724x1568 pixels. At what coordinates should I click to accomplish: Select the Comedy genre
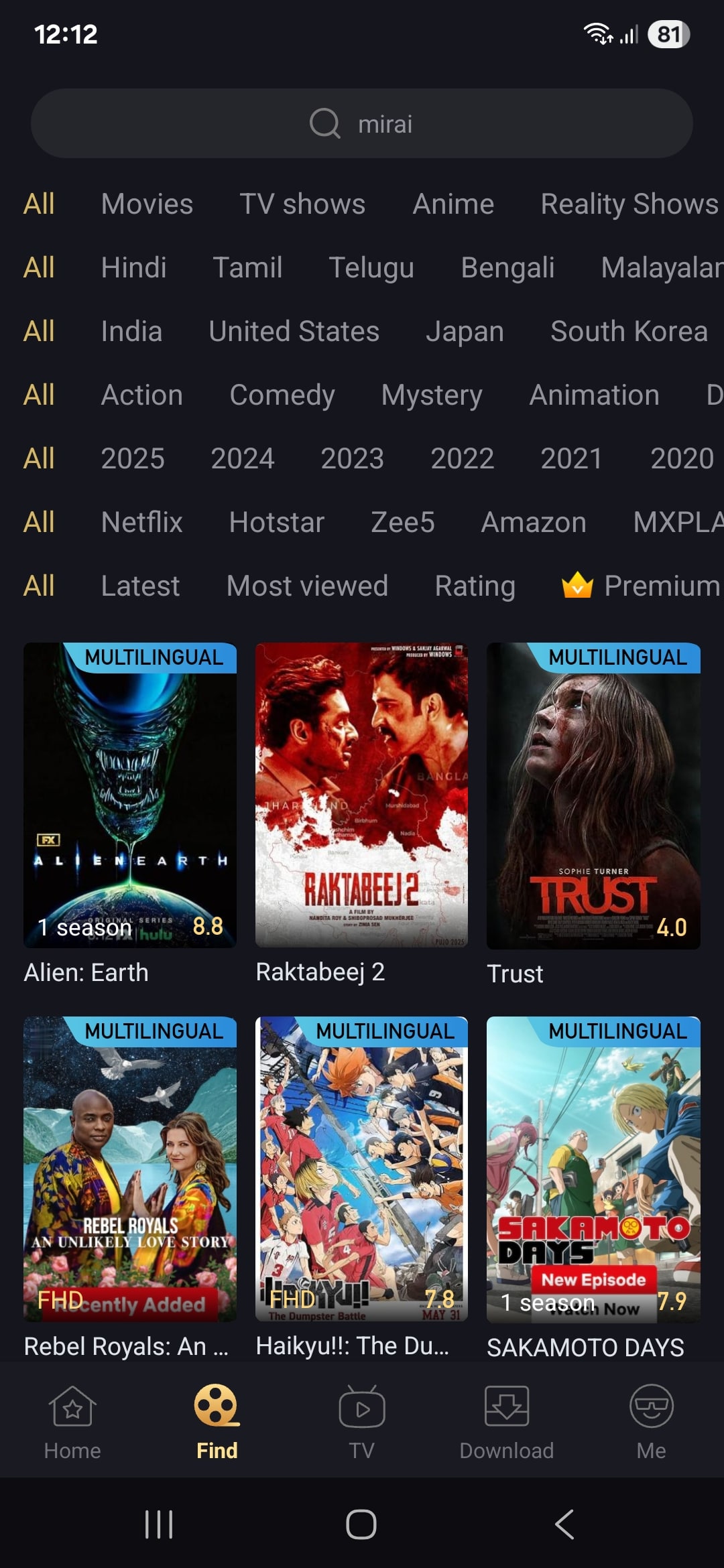pyautogui.click(x=282, y=395)
